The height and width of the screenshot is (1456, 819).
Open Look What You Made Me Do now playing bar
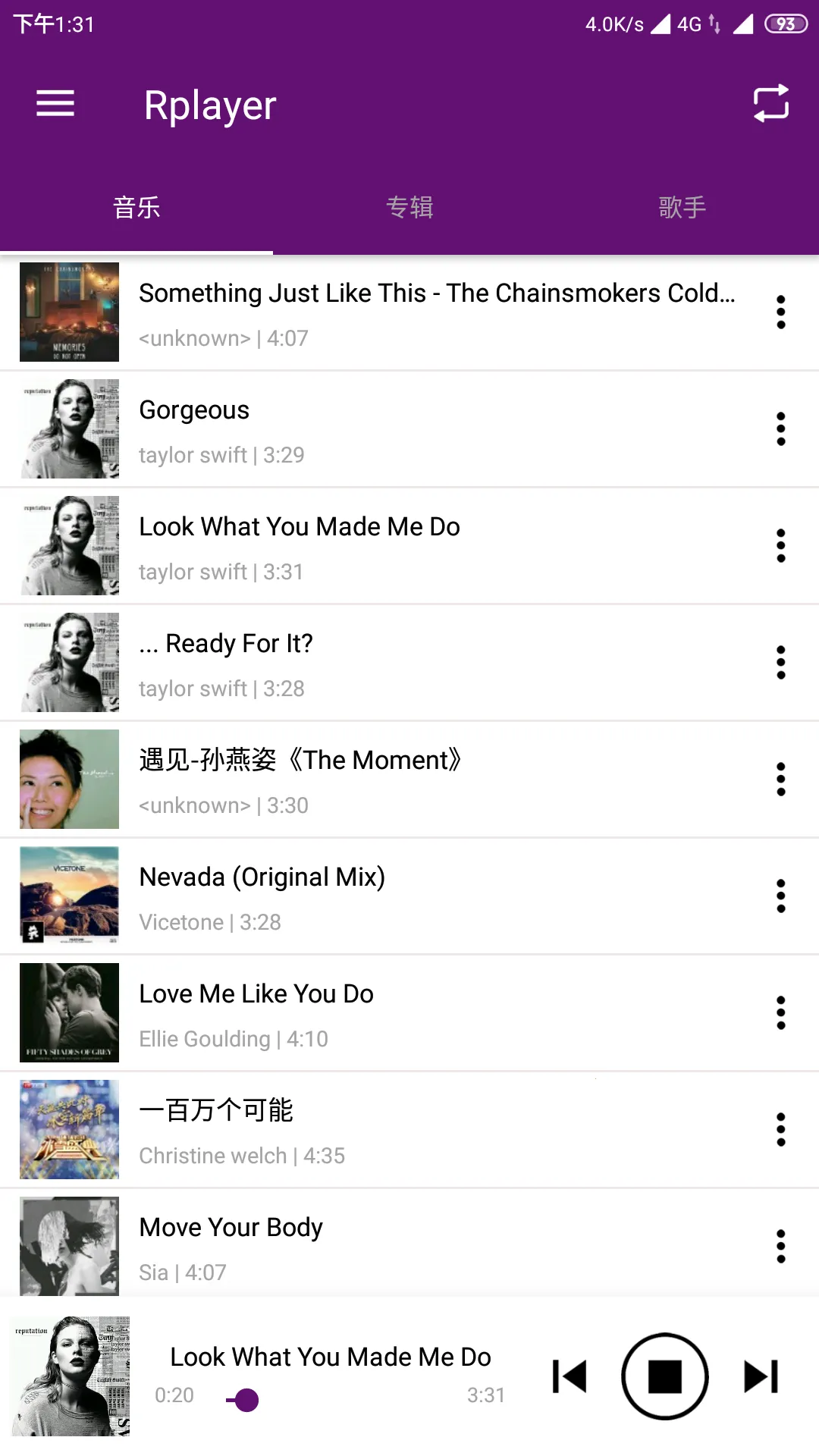point(330,1357)
